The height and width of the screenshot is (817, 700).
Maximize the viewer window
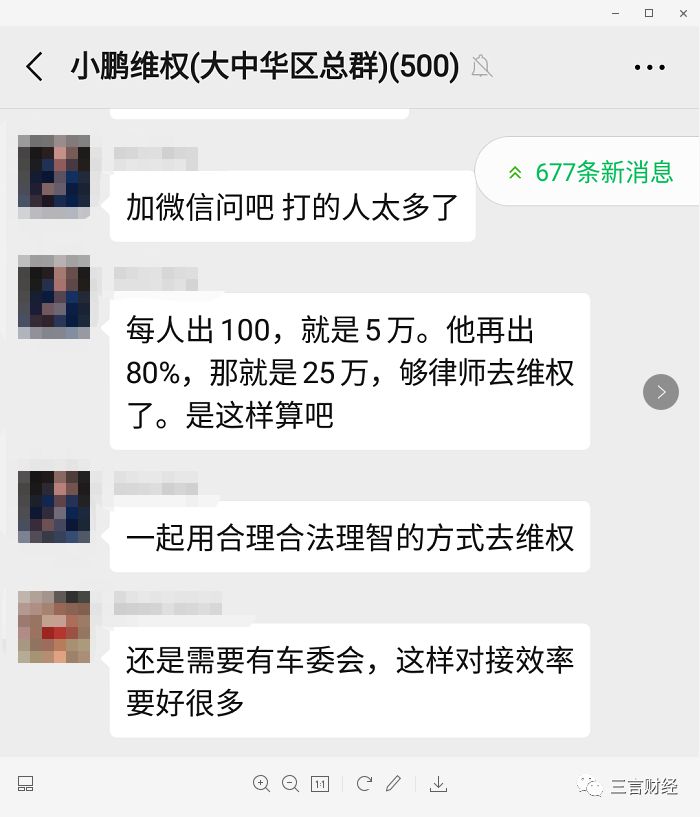(649, 13)
